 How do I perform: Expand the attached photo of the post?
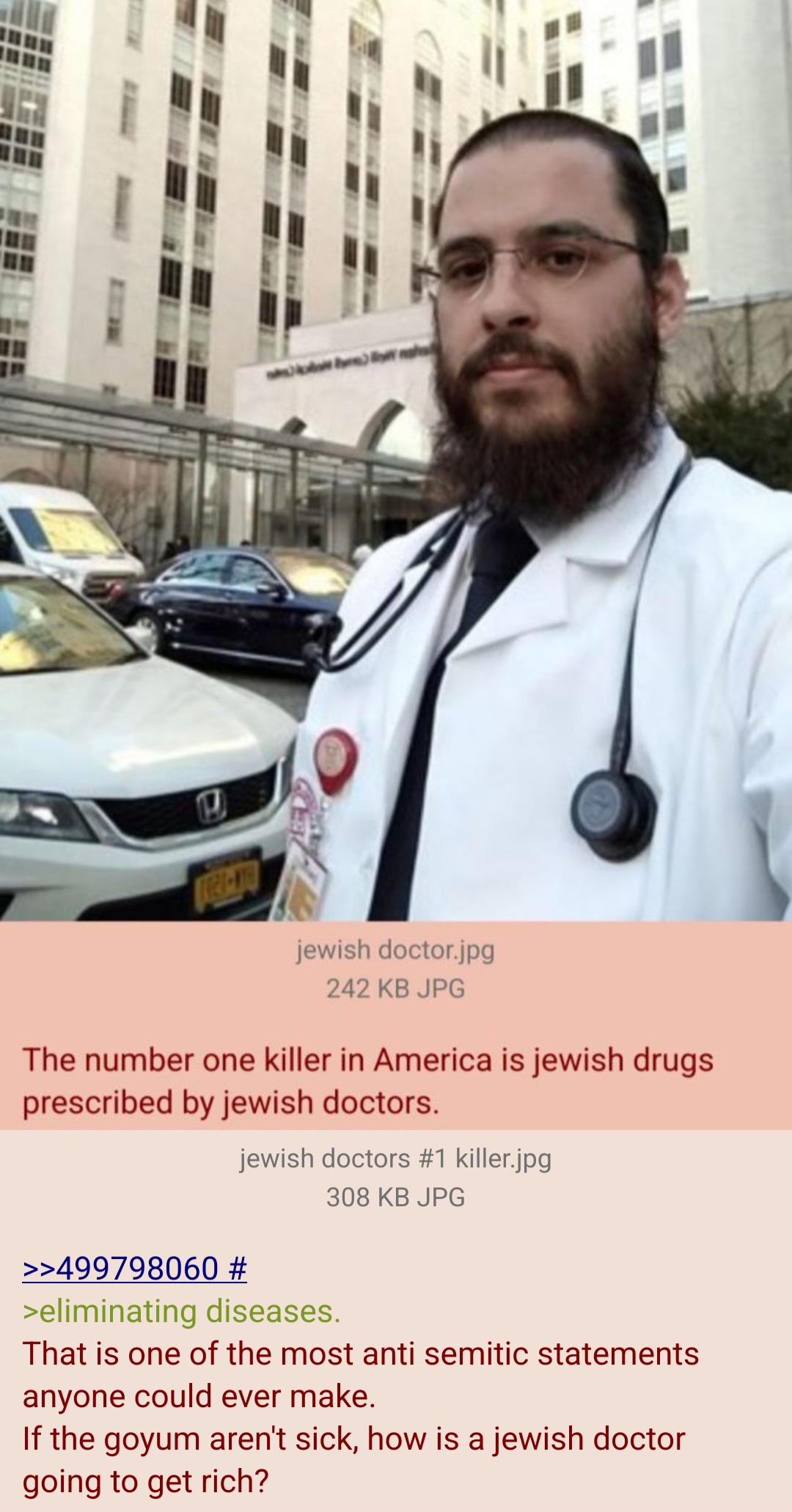click(396, 460)
